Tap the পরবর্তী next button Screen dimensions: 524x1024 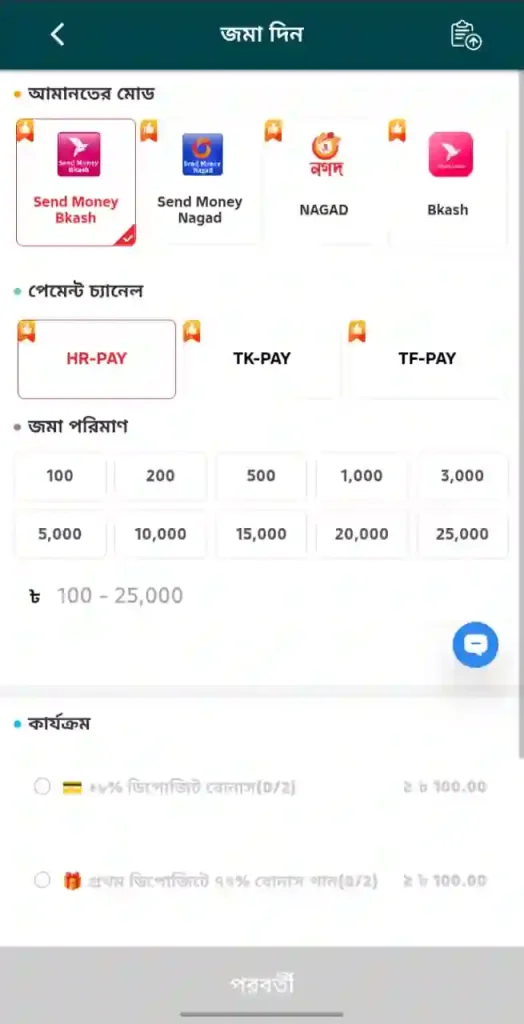(x=262, y=985)
